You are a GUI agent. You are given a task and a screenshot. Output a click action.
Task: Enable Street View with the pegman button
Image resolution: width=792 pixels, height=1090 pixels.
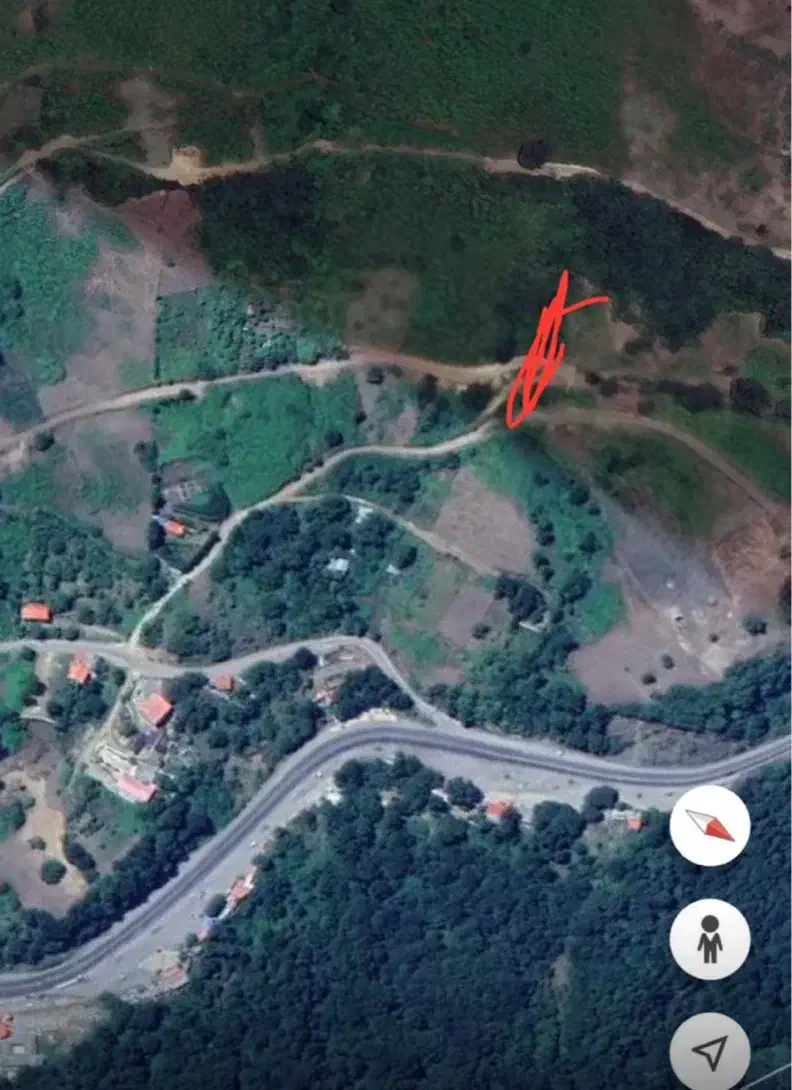tap(709, 939)
